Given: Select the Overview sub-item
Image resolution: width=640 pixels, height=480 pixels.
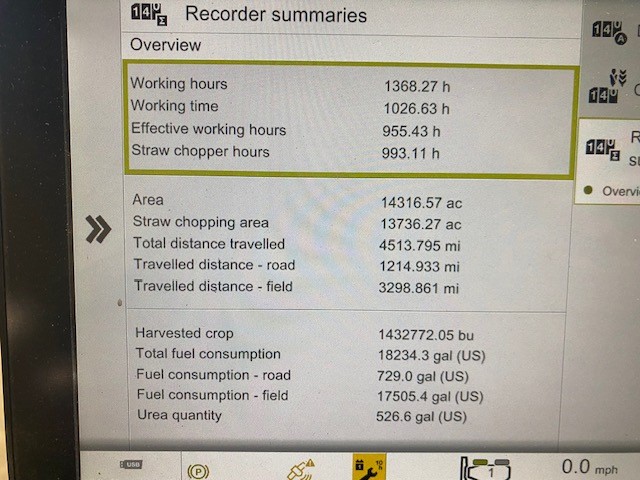Looking at the screenshot, I should [x=612, y=190].
